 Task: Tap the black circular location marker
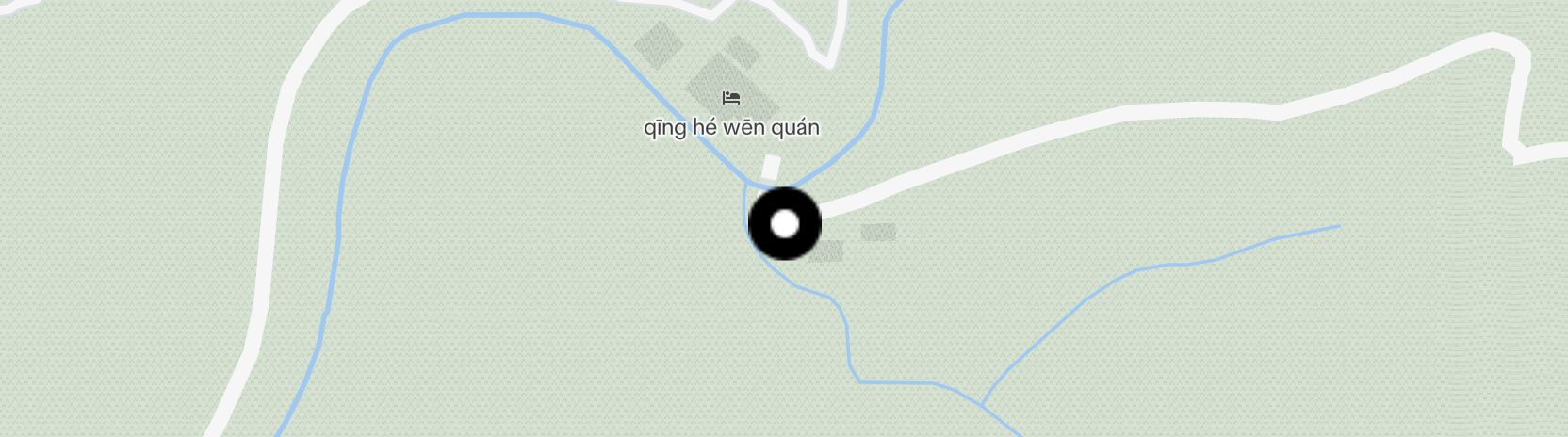tap(785, 224)
